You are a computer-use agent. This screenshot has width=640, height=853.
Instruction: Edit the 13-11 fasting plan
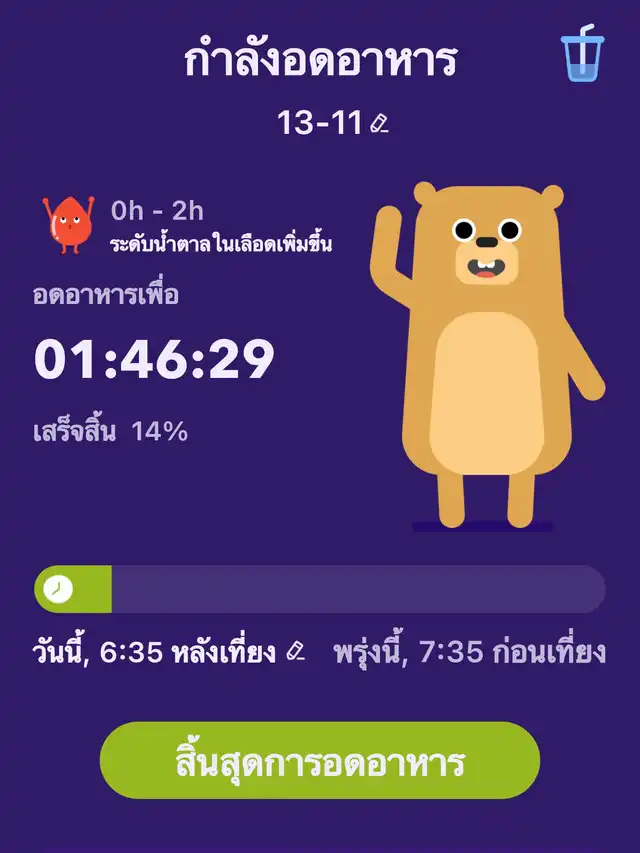click(379, 124)
